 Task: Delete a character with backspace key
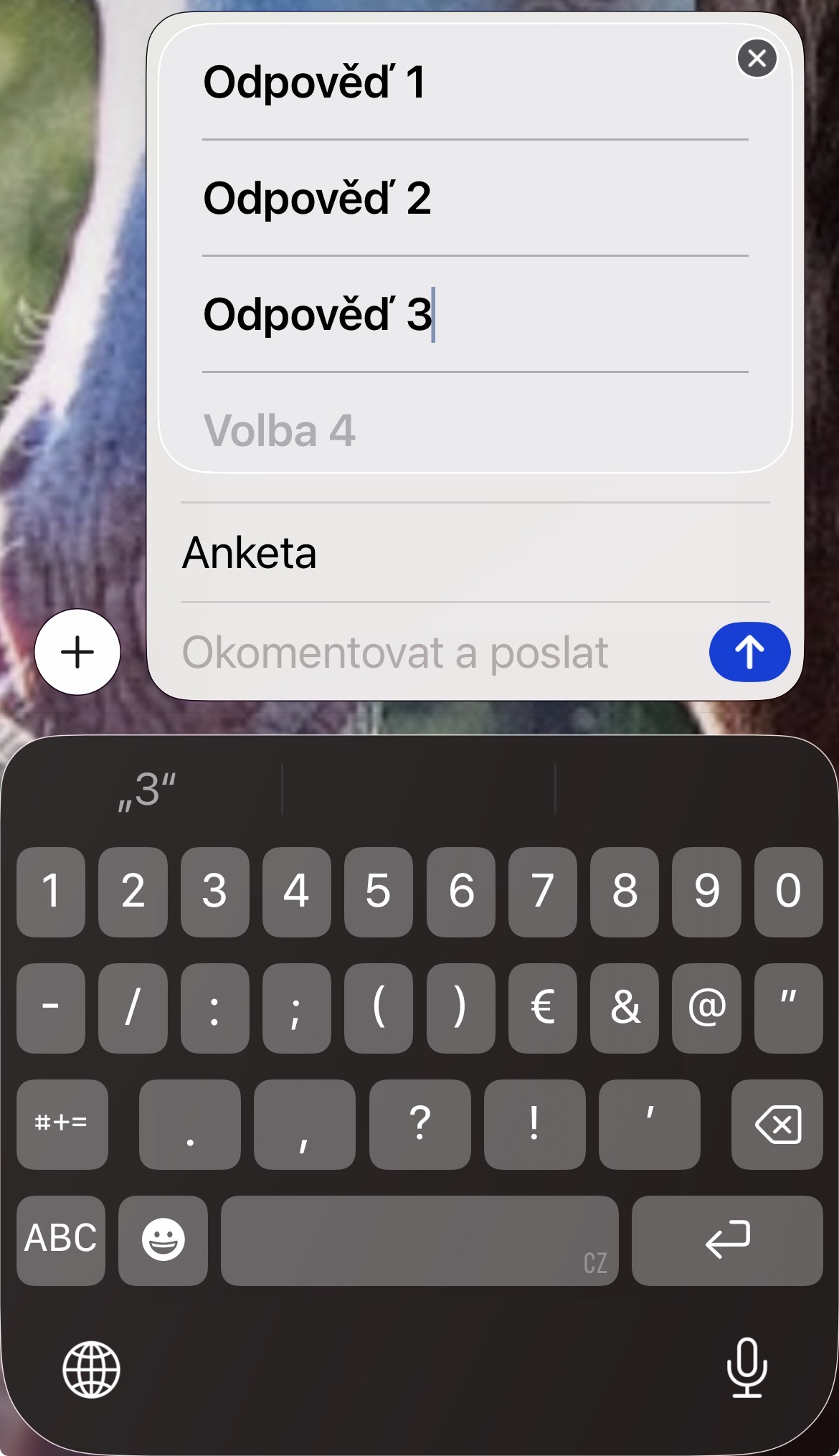[x=777, y=1124]
